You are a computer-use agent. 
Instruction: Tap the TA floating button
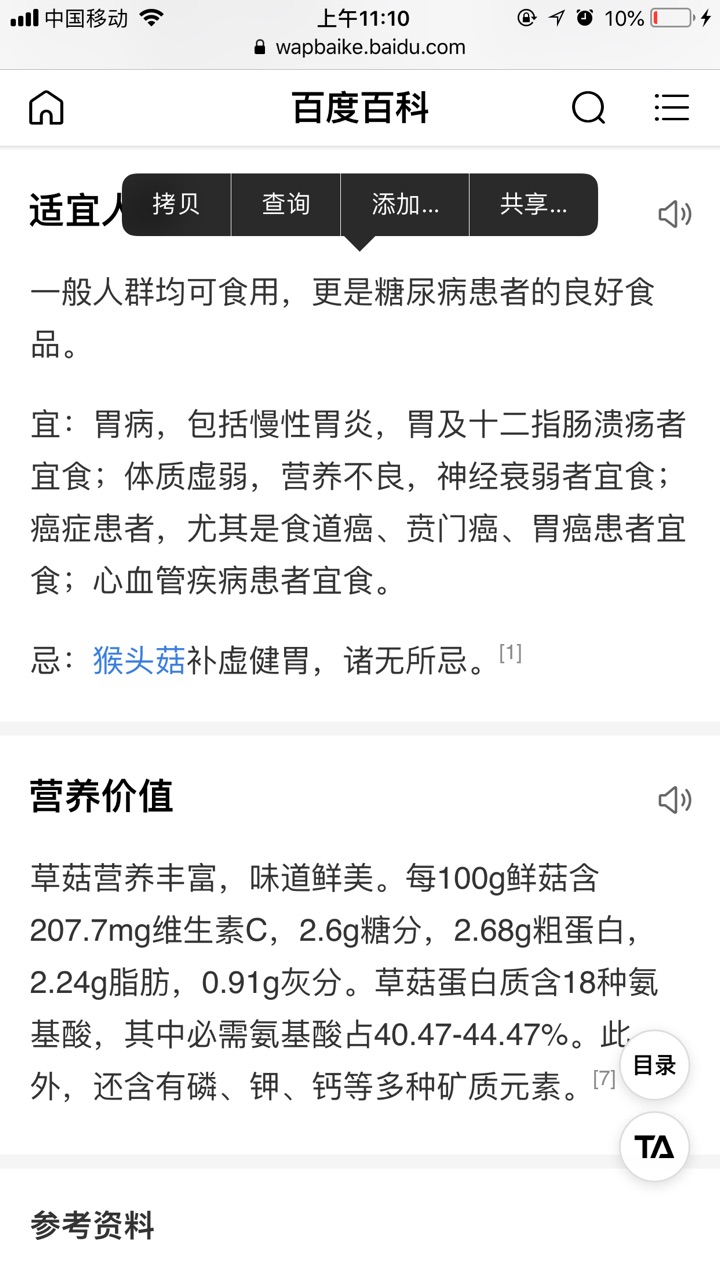click(655, 1147)
